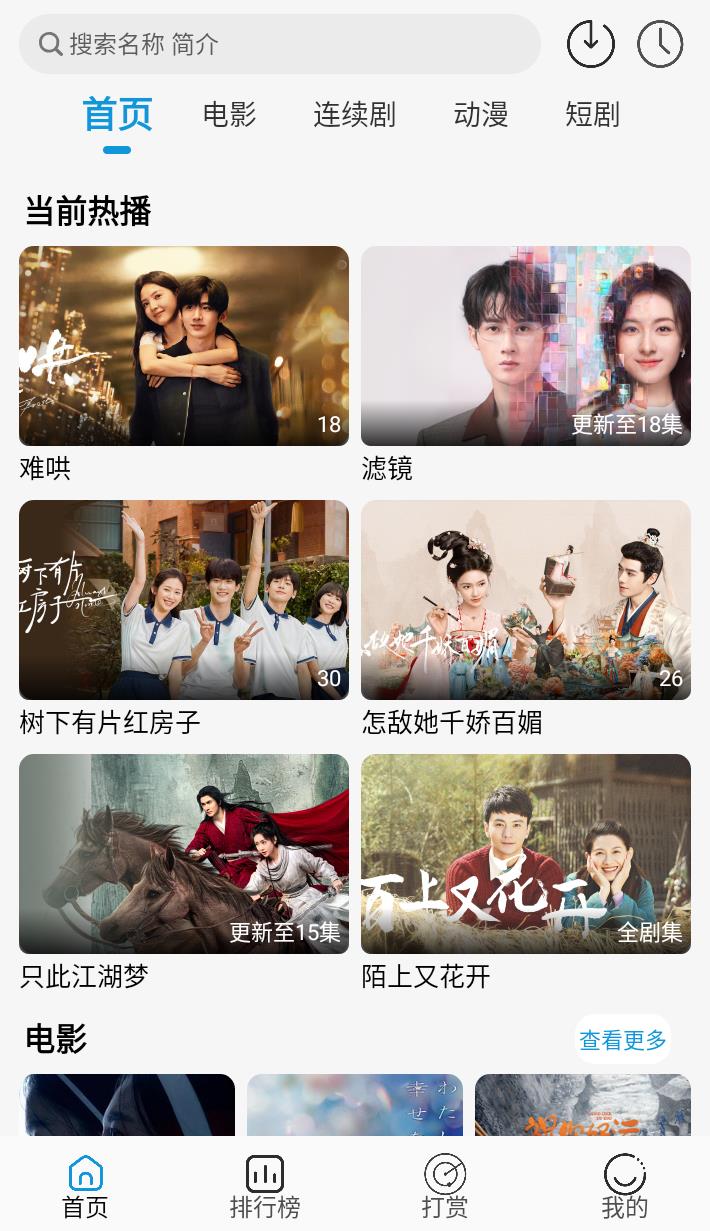Open the drama 只此江湖梦

coord(184,854)
